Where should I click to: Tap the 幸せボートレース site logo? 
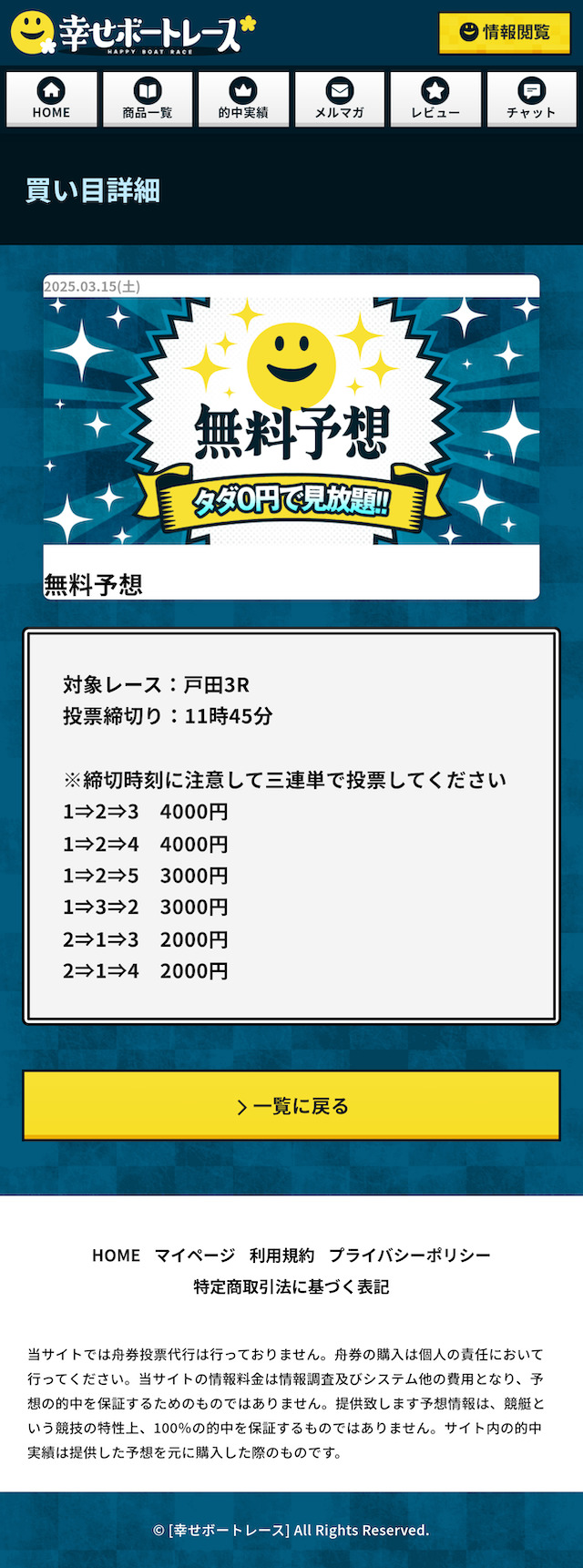point(134,33)
